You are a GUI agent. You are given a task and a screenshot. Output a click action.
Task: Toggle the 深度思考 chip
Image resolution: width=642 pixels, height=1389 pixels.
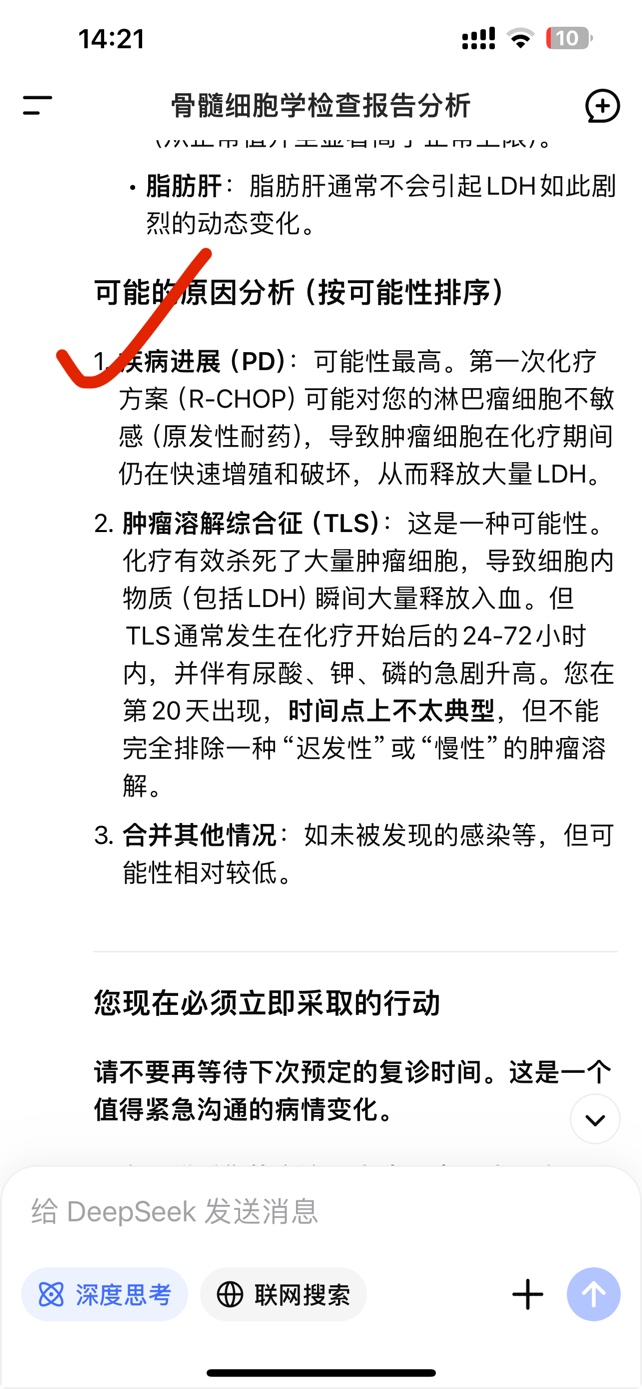104,1295
